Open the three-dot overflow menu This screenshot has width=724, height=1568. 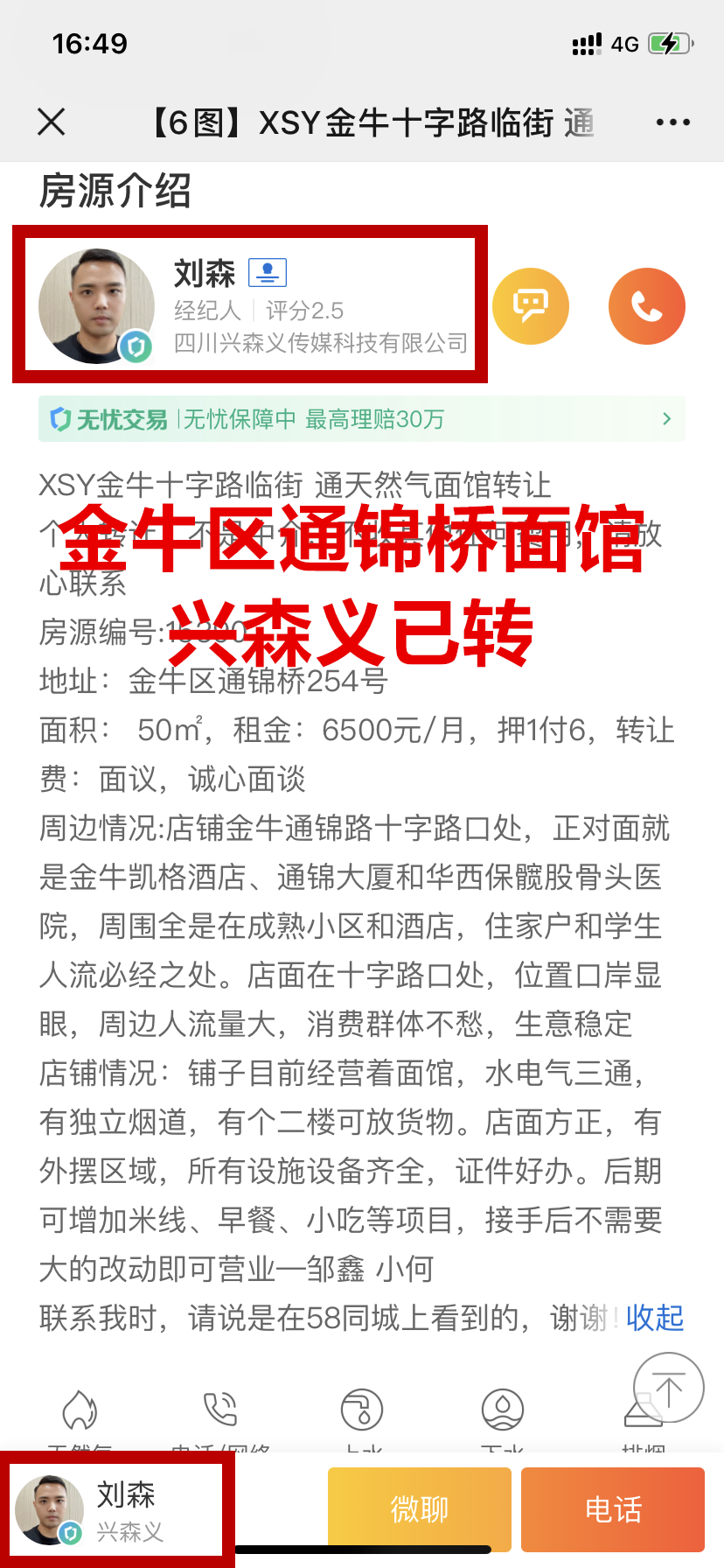(672, 122)
